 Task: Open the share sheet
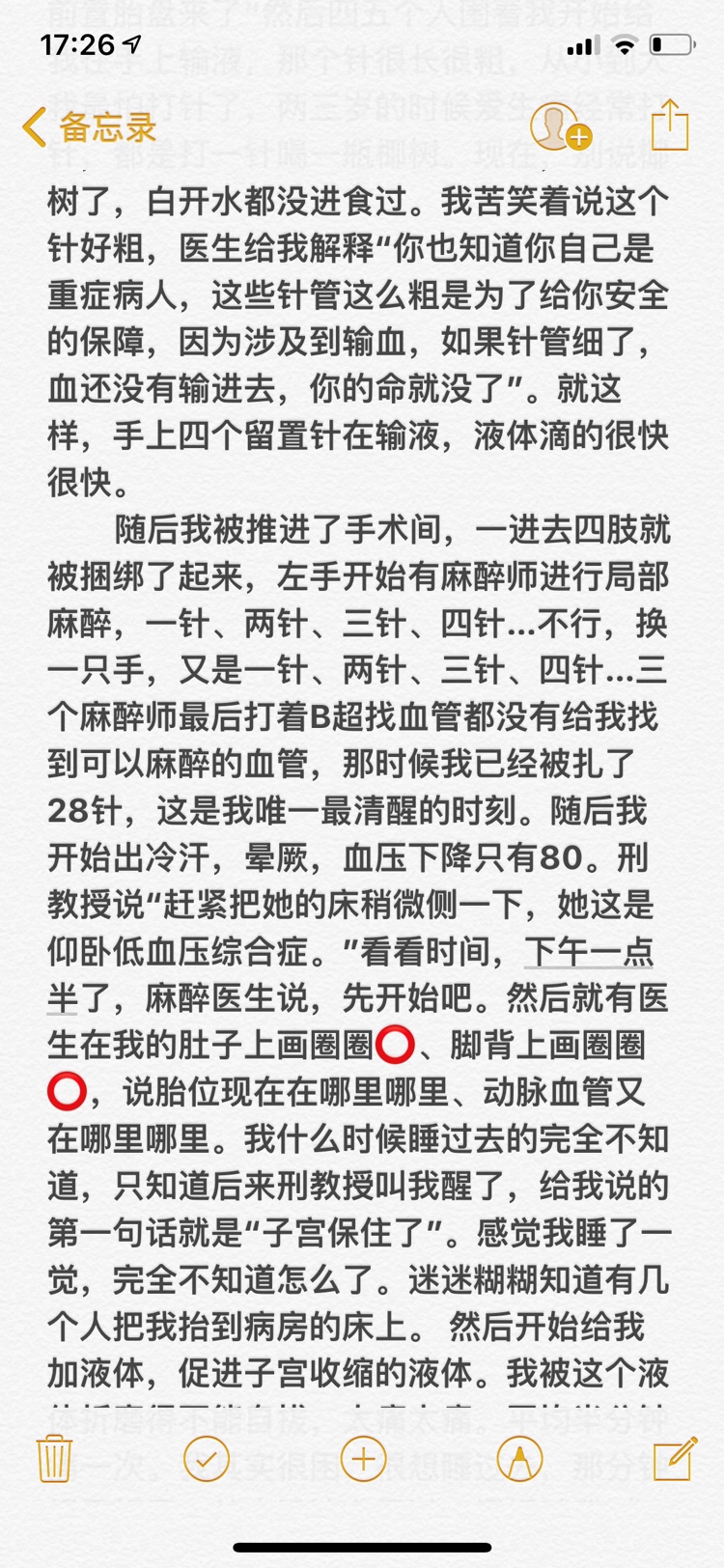pos(669,126)
